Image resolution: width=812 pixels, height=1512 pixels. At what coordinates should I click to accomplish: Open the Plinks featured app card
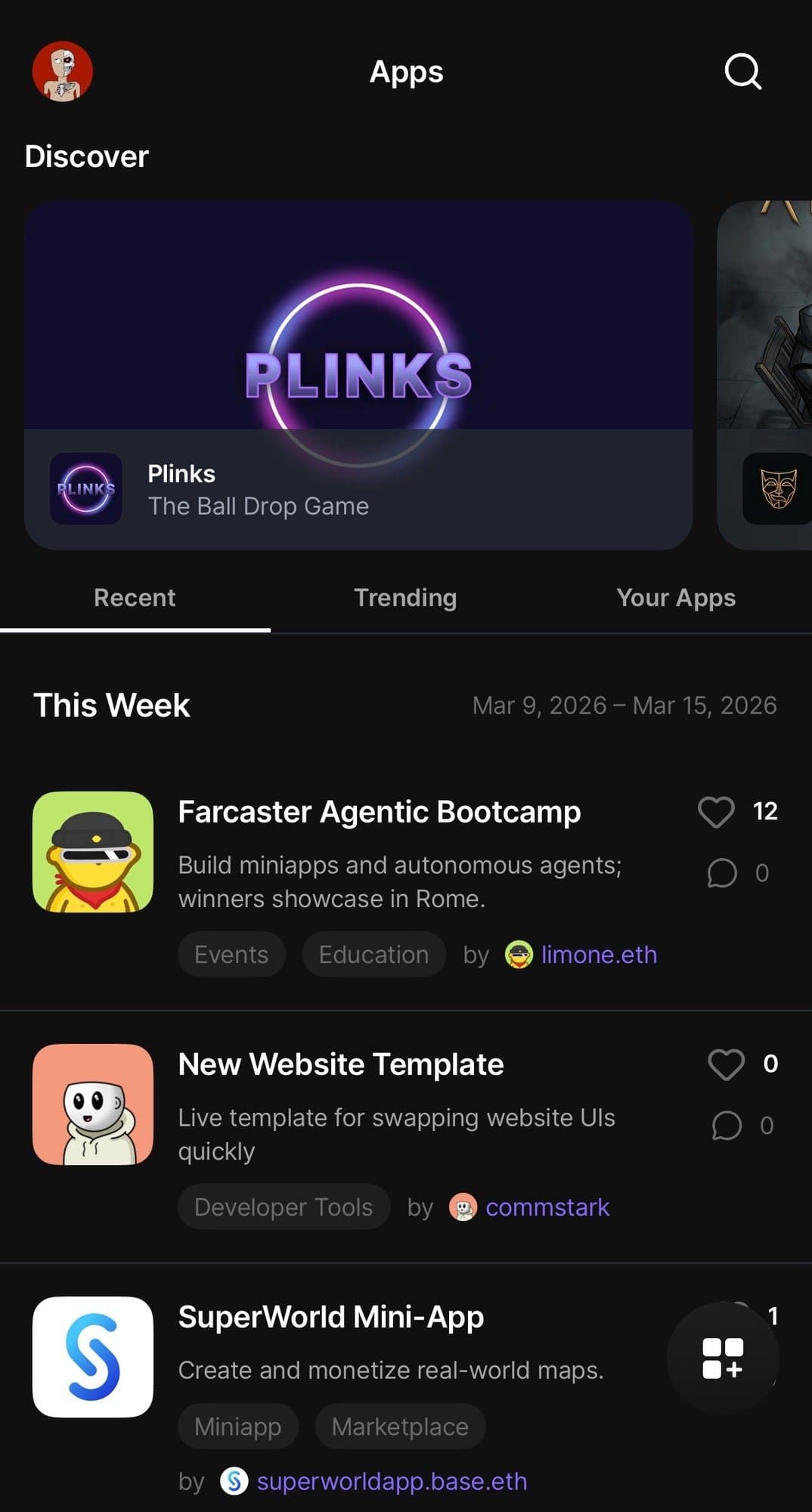[x=358, y=375]
